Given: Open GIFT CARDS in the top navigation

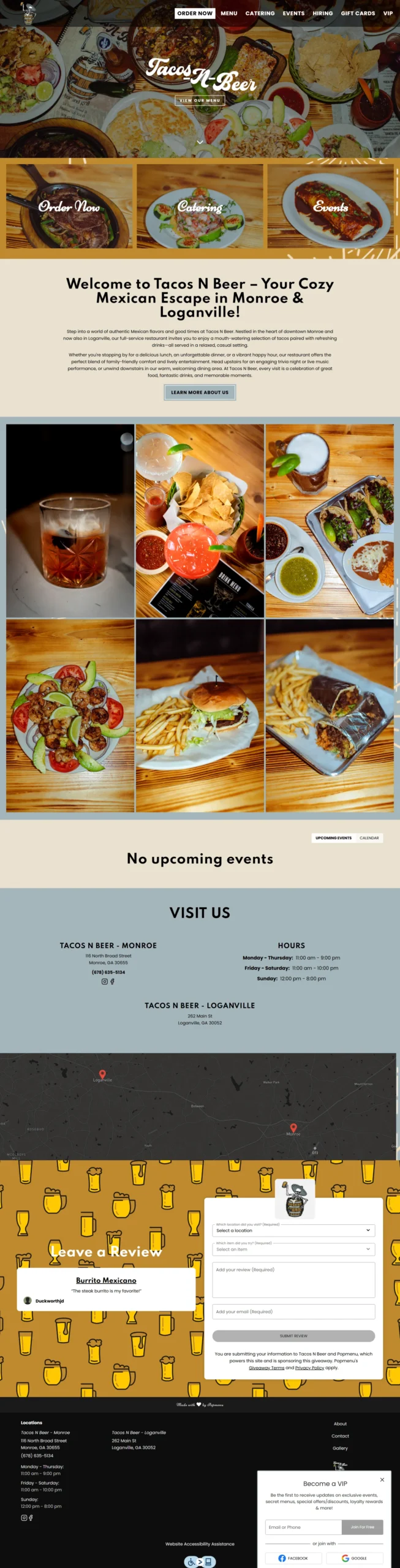Looking at the screenshot, I should (358, 13).
